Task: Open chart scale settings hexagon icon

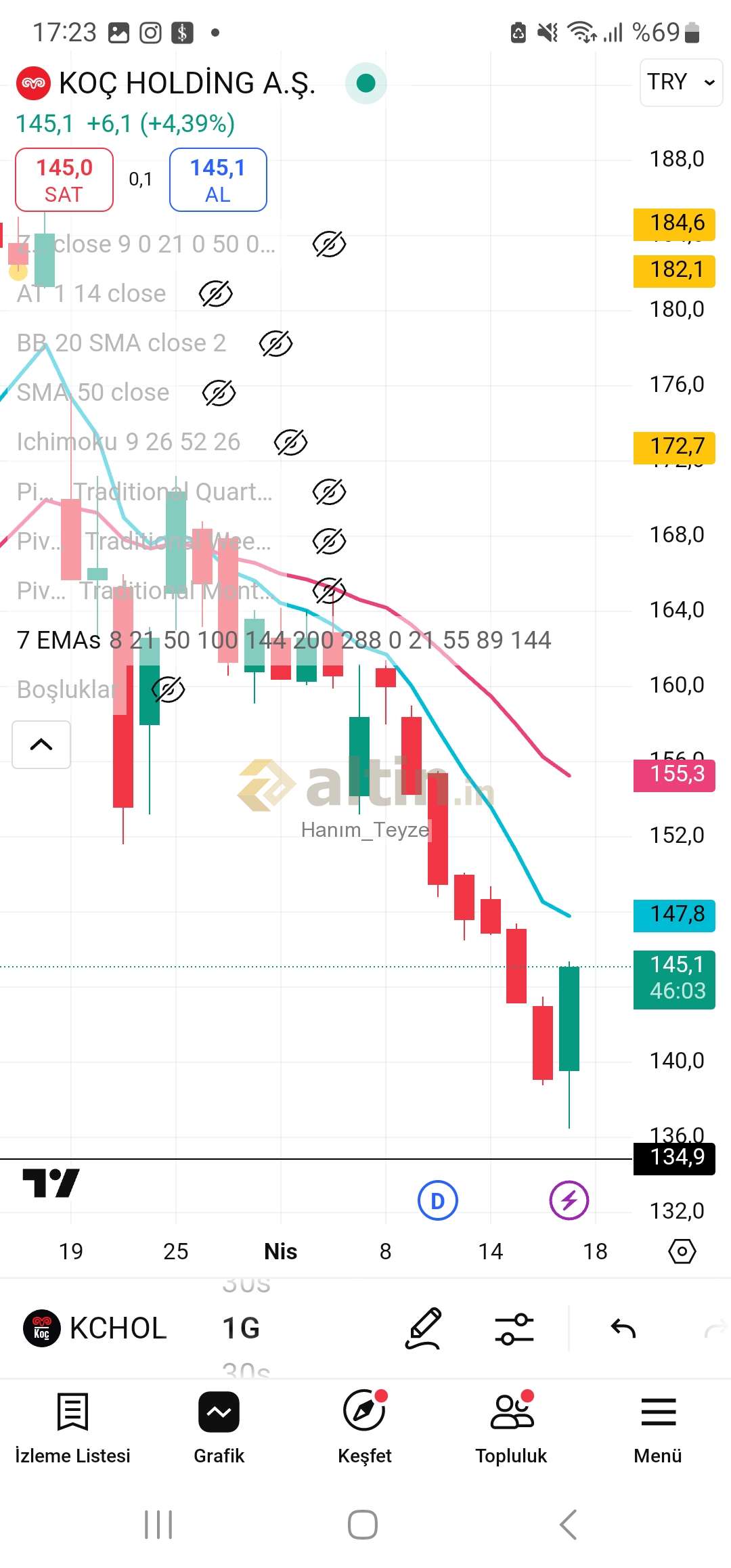Action: [x=682, y=1251]
